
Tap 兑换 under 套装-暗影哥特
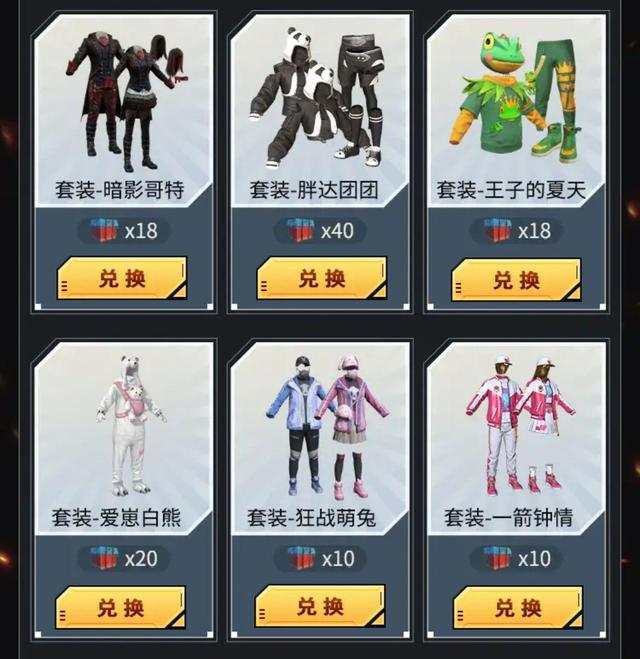click(x=121, y=278)
